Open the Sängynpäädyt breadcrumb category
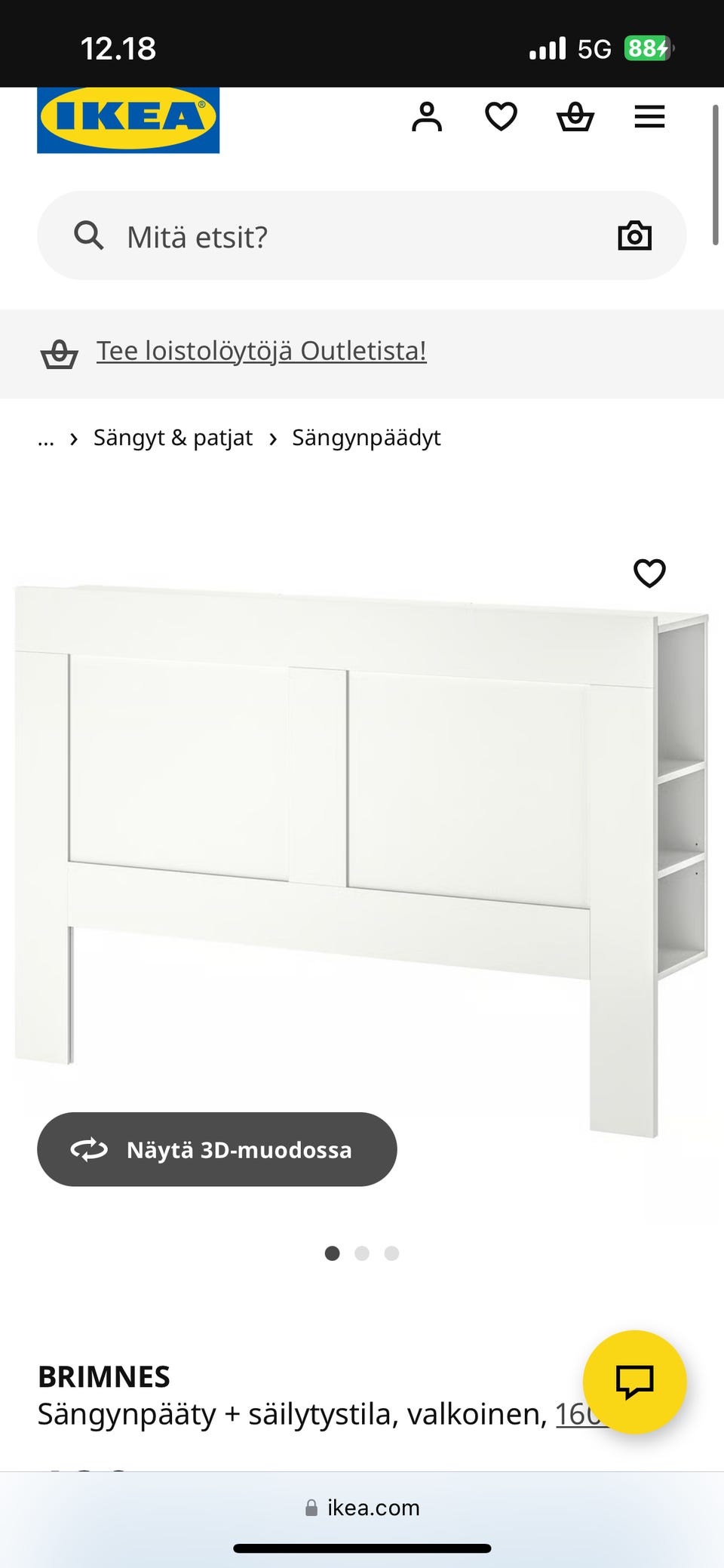Viewport: 724px width, 1568px height. coord(366,438)
